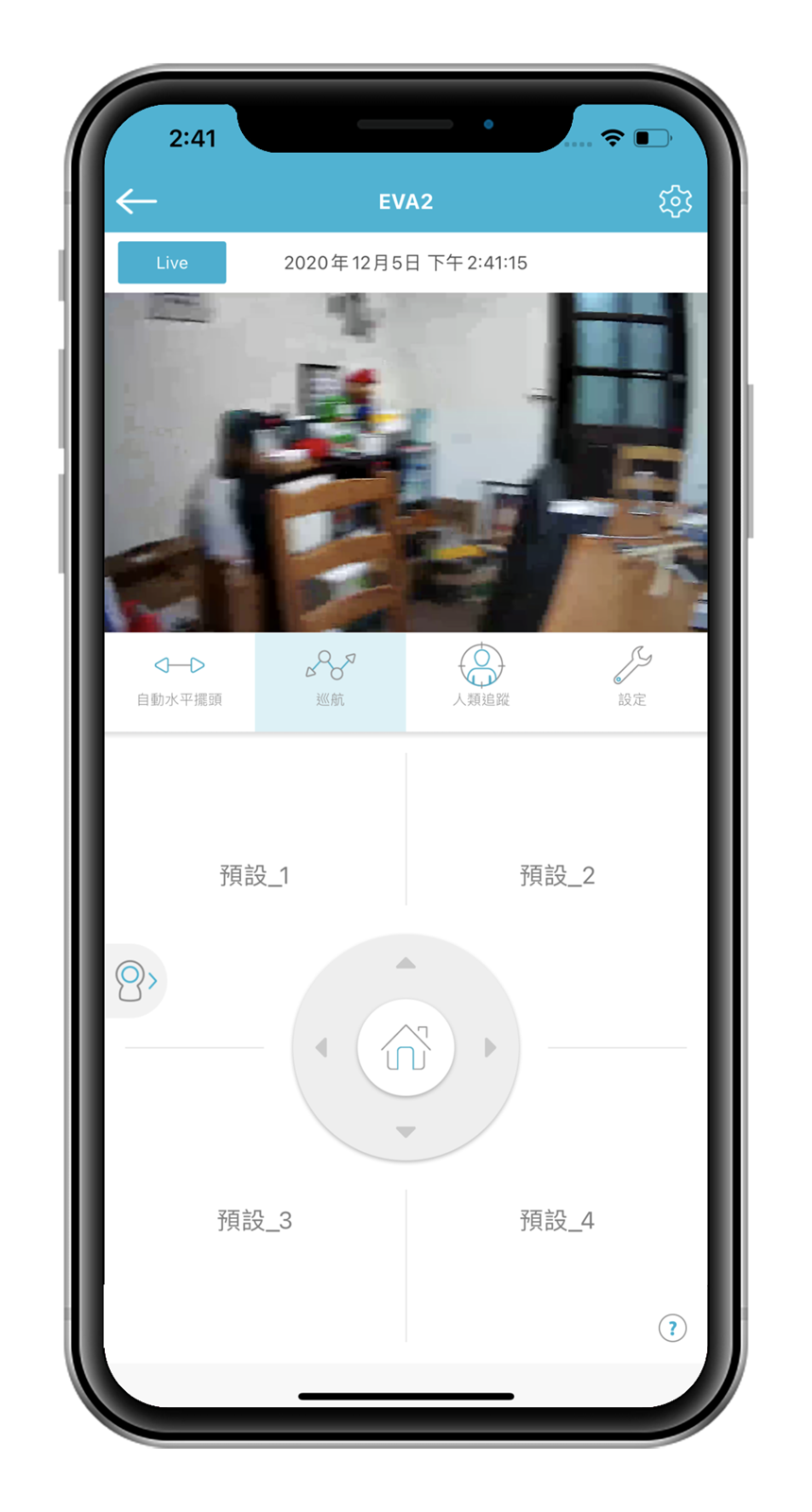
Task: Turn on 人類追蹤 human tracking
Action: click(x=481, y=681)
